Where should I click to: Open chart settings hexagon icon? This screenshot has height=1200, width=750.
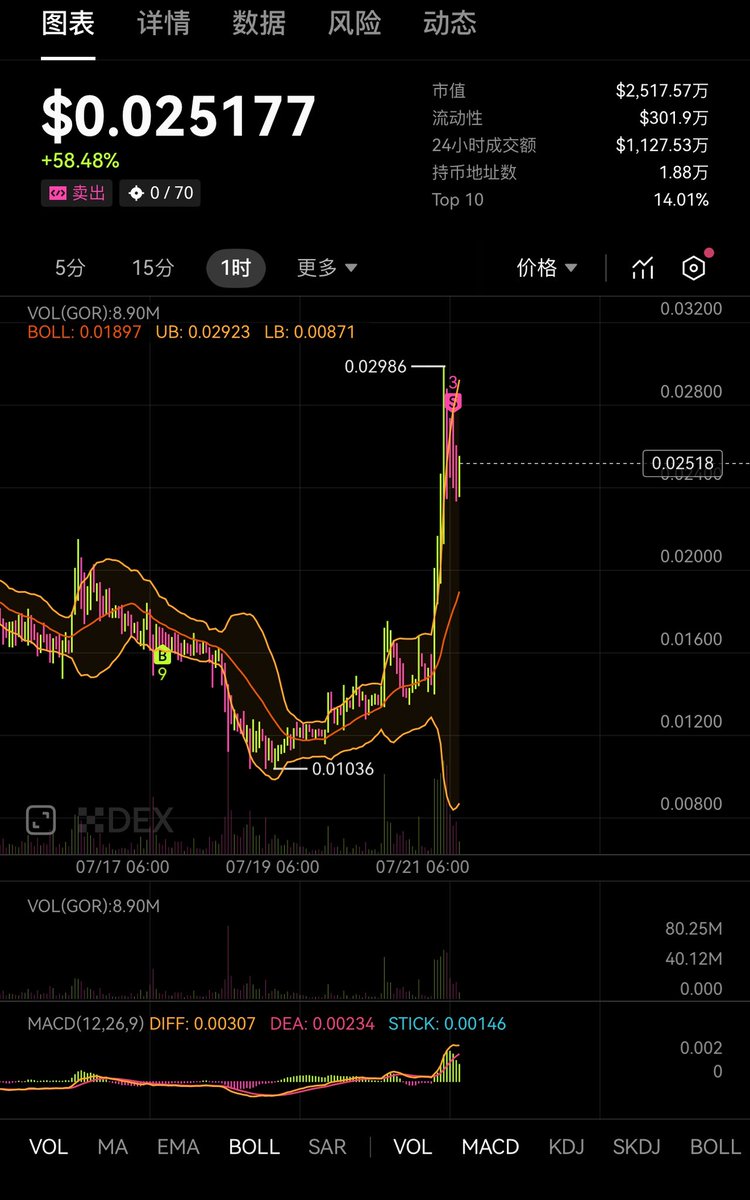(x=694, y=268)
